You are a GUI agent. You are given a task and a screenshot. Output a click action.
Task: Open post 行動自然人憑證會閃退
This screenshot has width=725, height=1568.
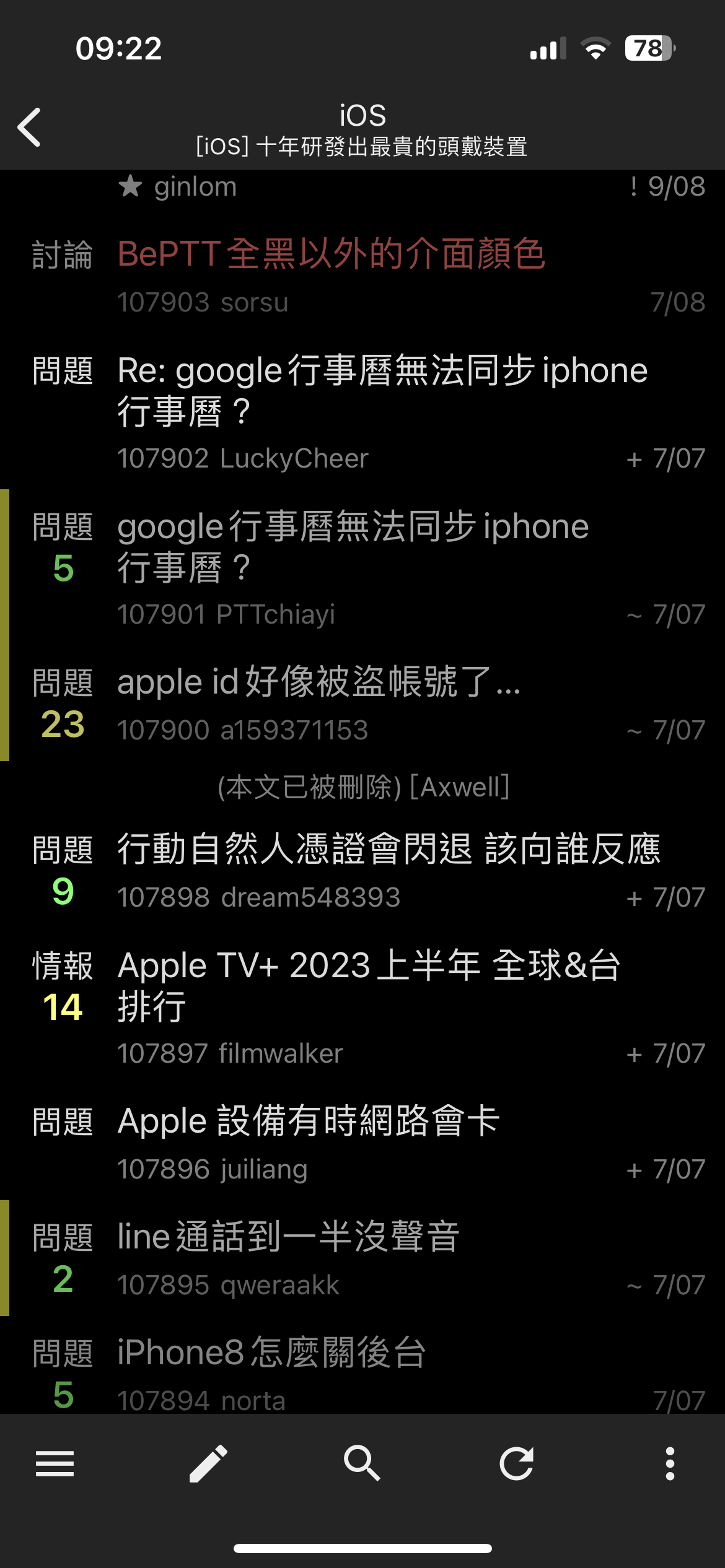(362, 871)
